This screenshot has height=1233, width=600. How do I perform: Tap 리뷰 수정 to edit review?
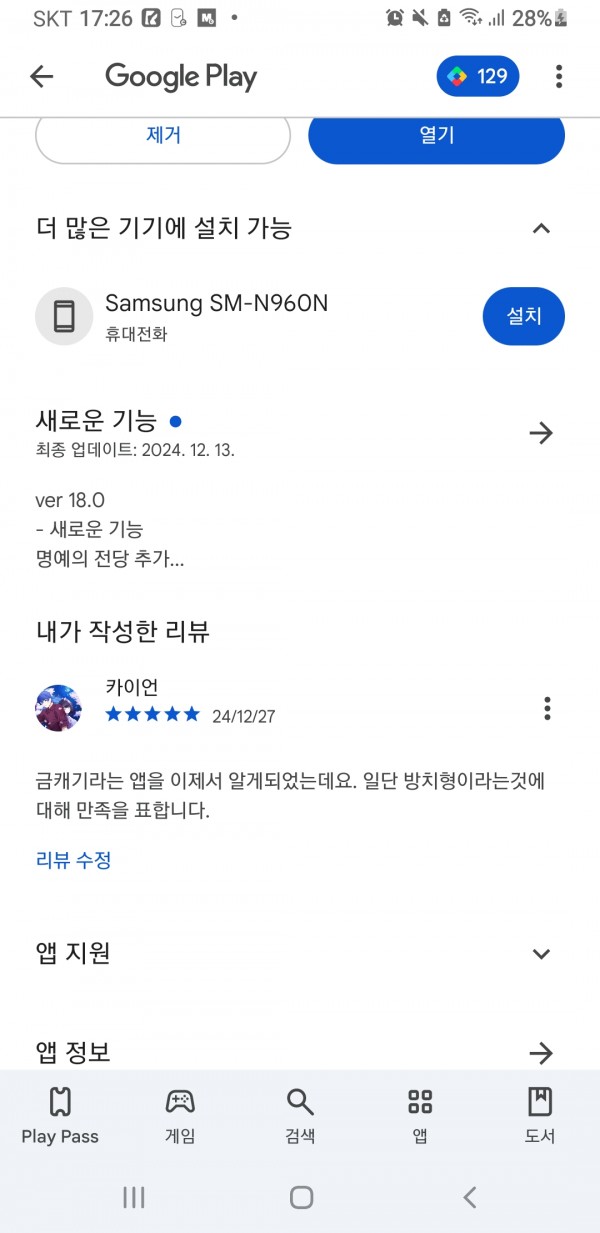click(74, 860)
